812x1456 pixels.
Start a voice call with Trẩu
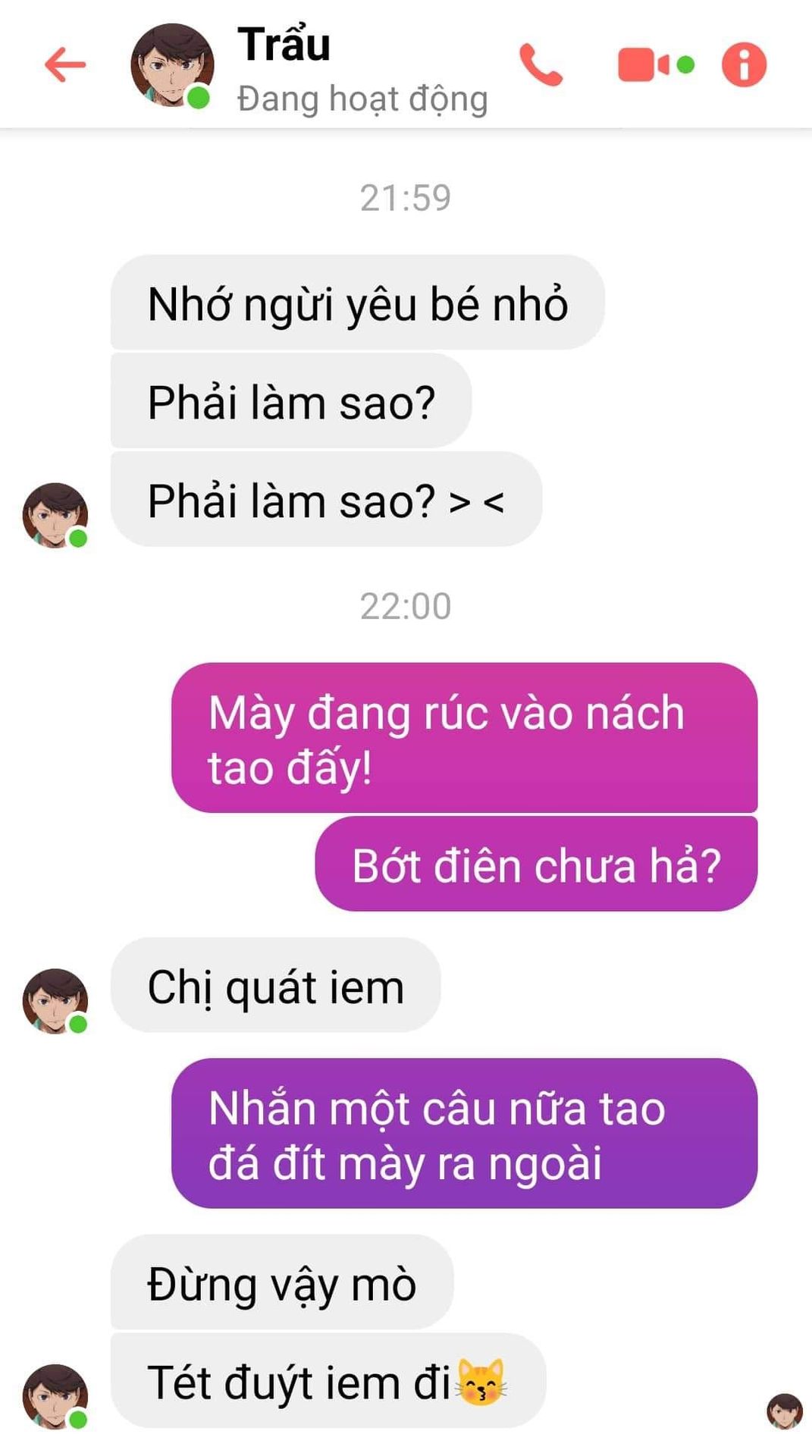(541, 64)
